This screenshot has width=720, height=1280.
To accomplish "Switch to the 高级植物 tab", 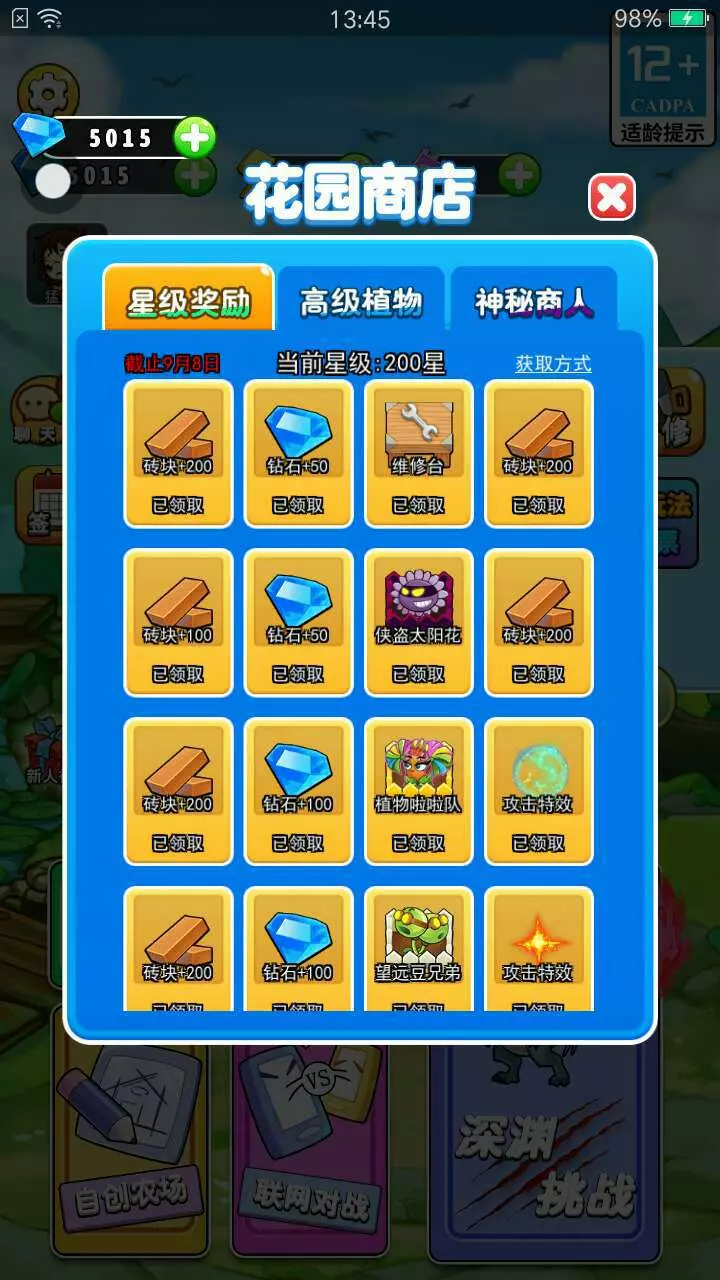I will pyautogui.click(x=361, y=300).
